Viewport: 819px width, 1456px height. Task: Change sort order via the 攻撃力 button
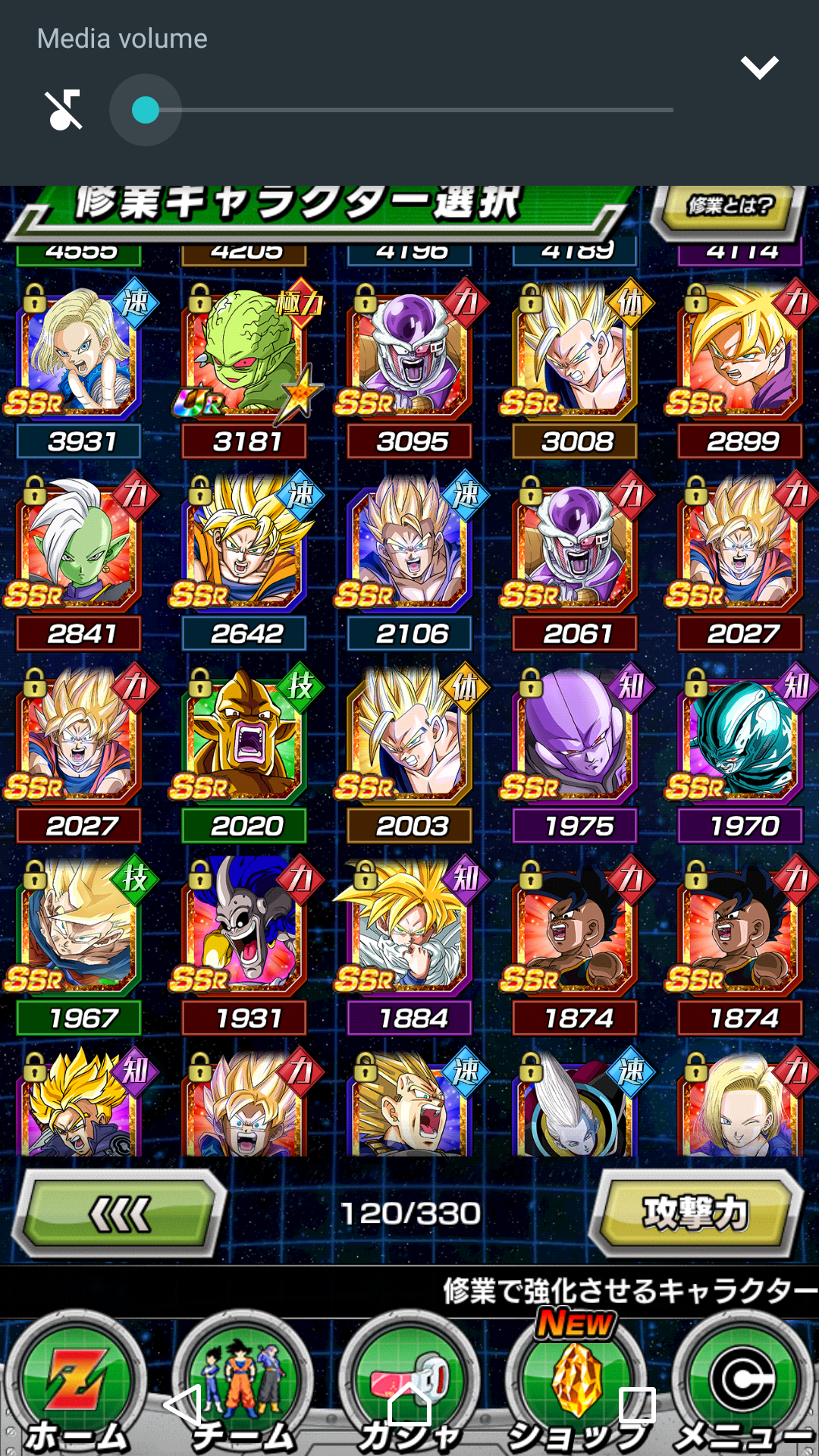coord(696,1213)
